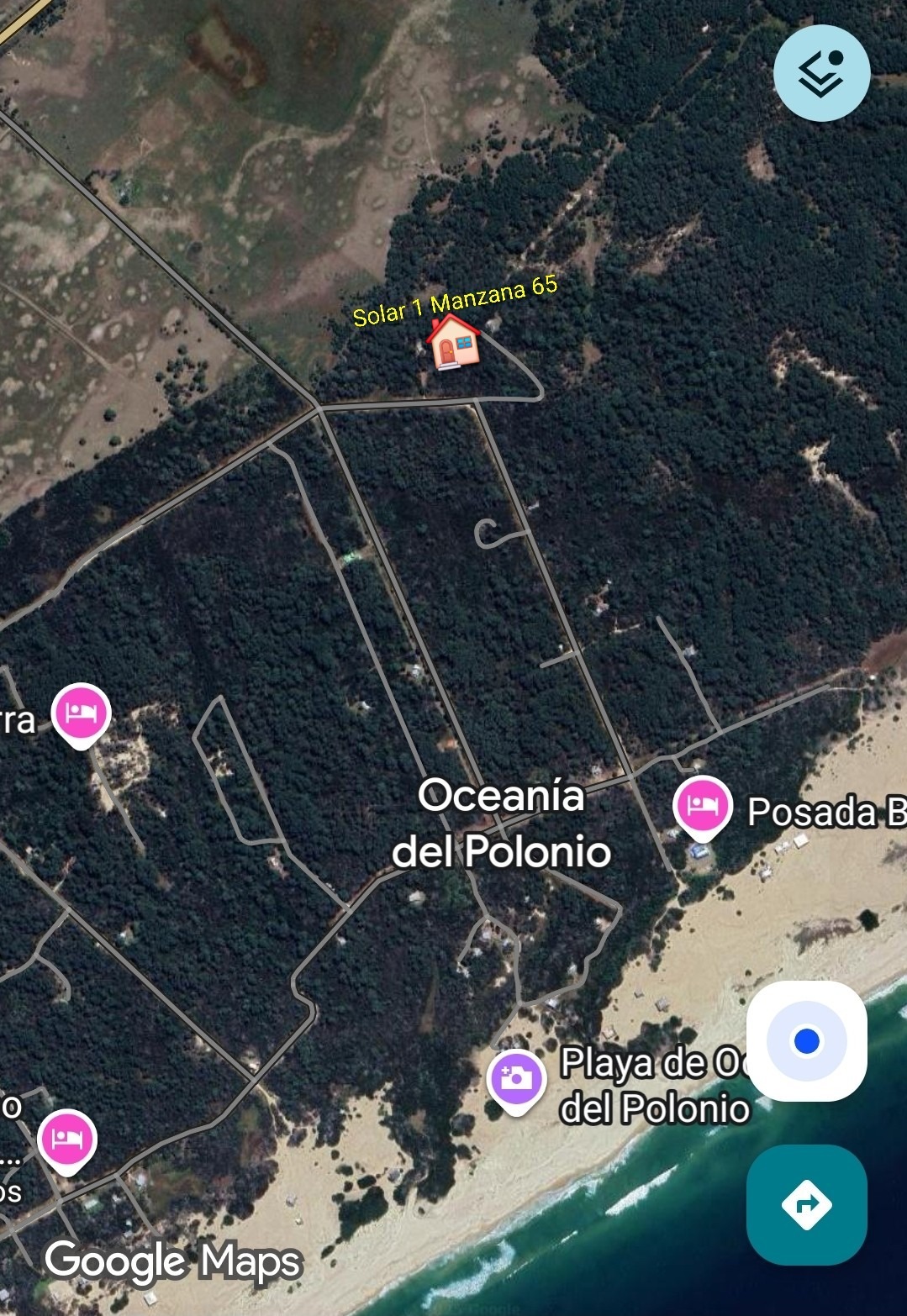Open the hotel pin beside 'rra' label
This screenshot has width=907, height=1316.
pos(81,714)
